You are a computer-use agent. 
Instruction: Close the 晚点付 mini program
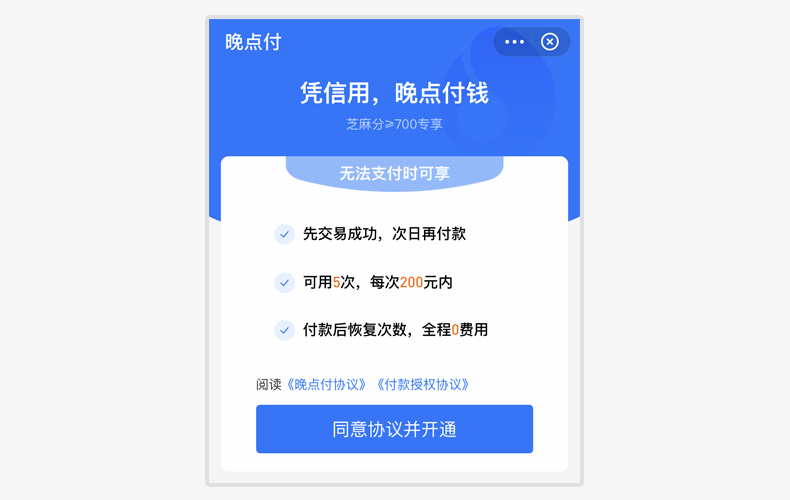[x=550, y=42]
